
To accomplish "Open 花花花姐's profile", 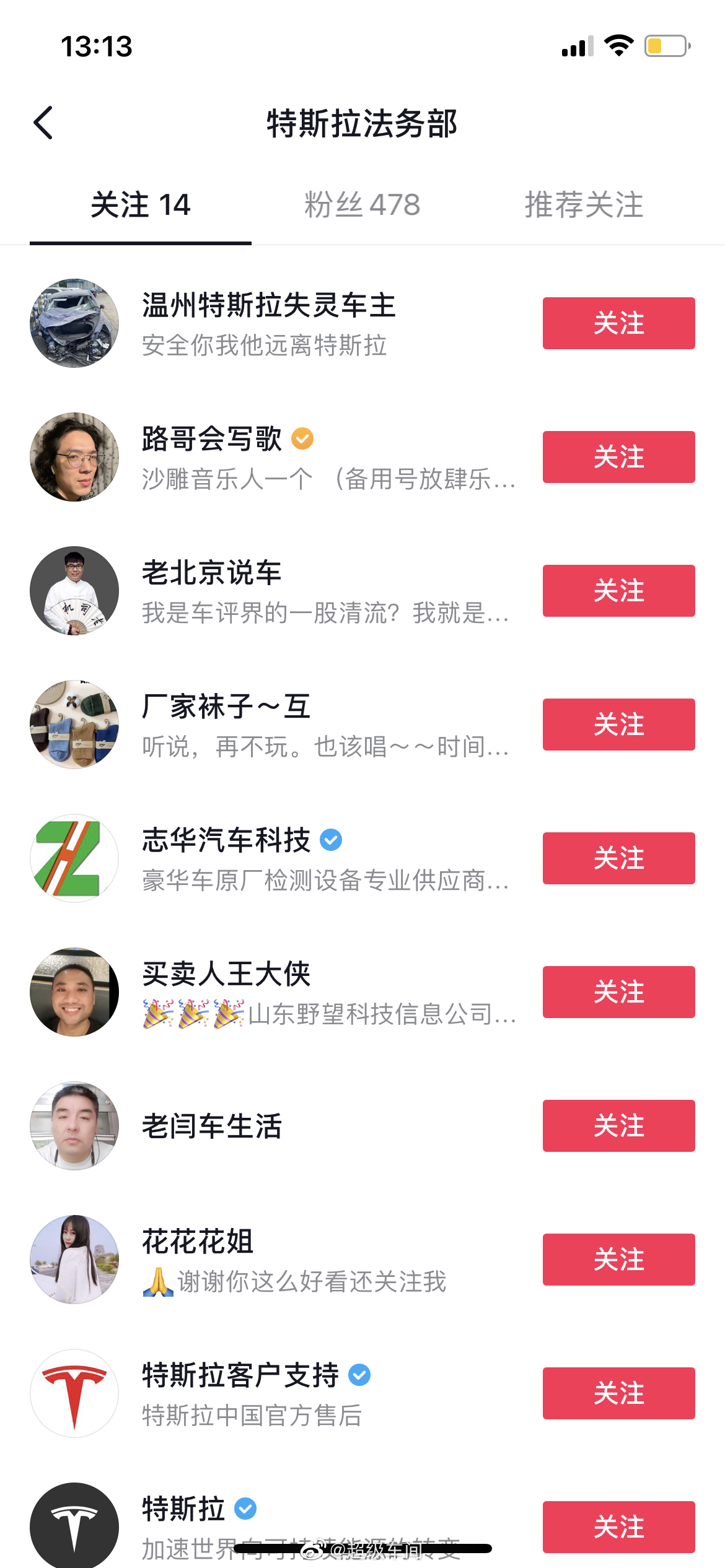I will pos(198,1242).
